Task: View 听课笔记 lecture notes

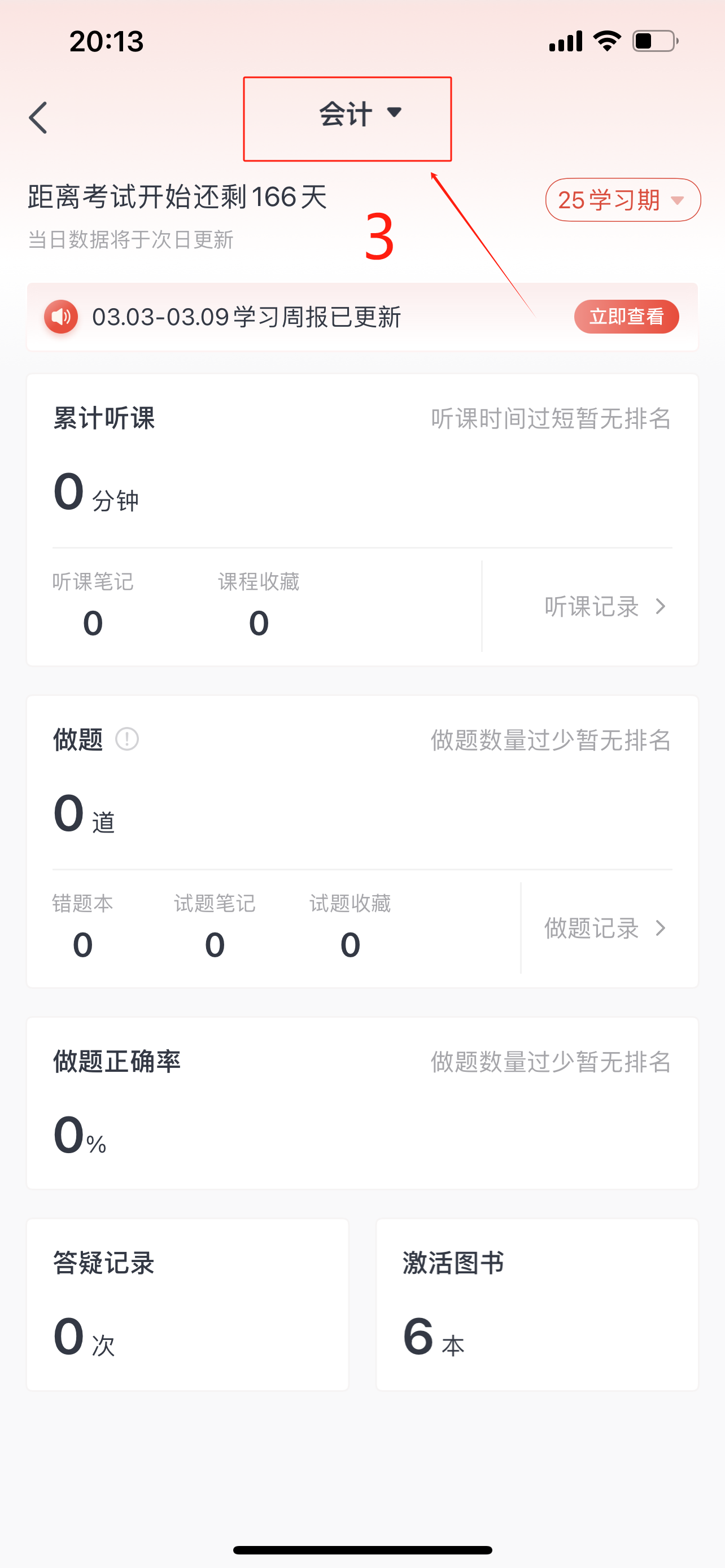Action: coord(93,605)
